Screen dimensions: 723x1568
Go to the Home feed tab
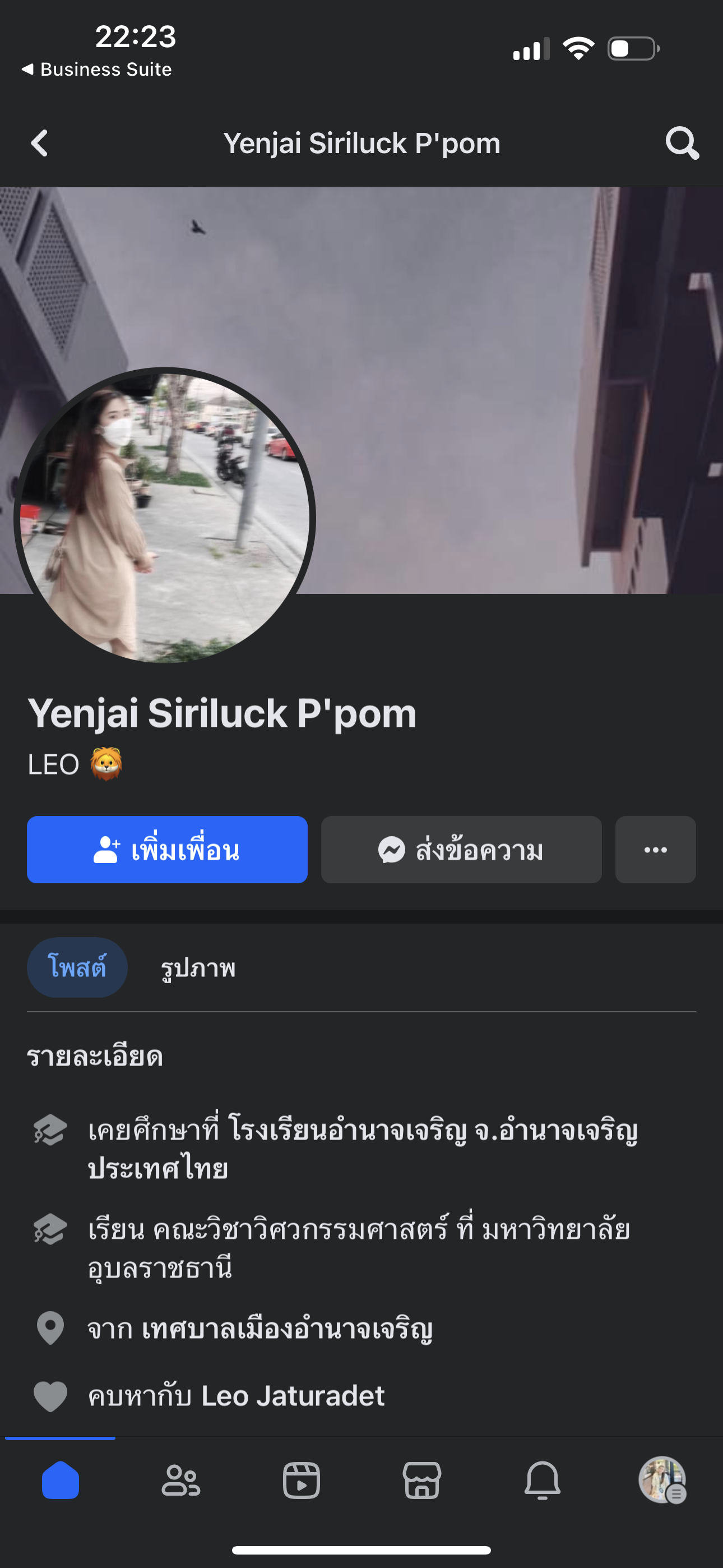tap(61, 1481)
